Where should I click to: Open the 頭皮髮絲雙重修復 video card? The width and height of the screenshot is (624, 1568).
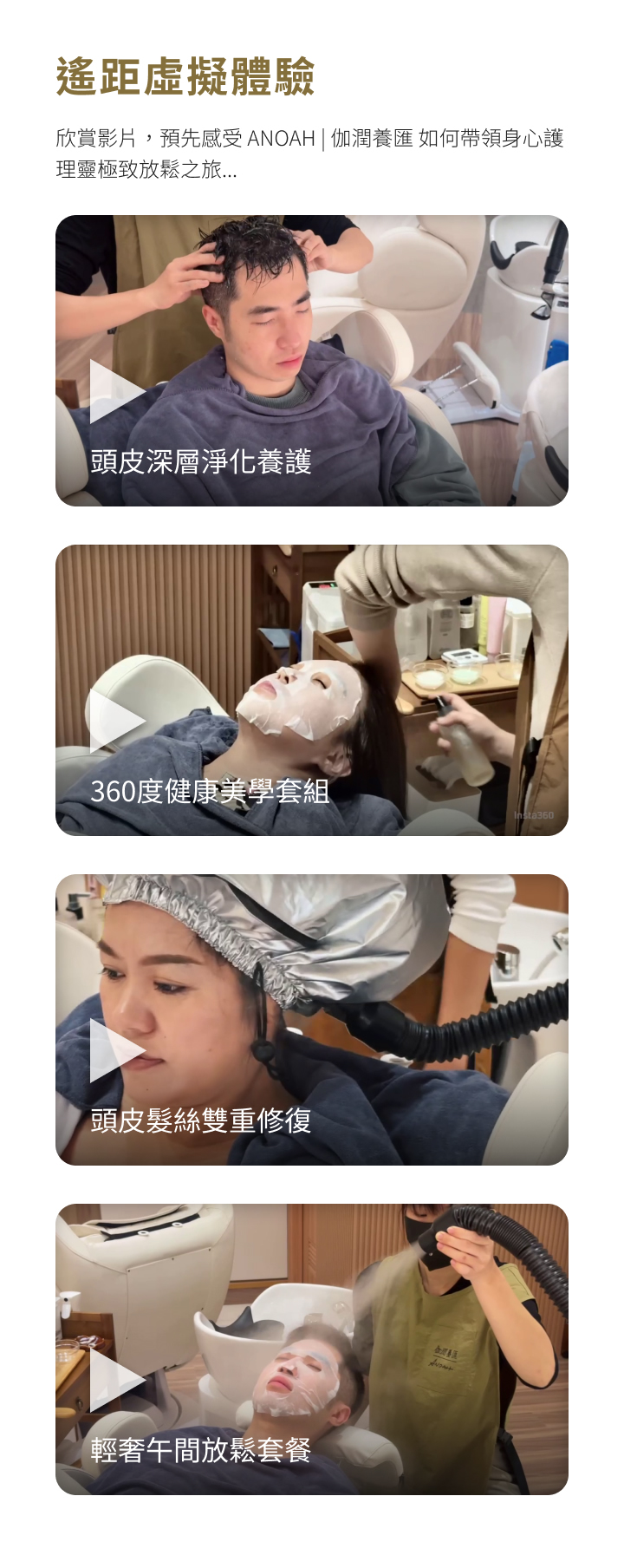click(x=312, y=1020)
